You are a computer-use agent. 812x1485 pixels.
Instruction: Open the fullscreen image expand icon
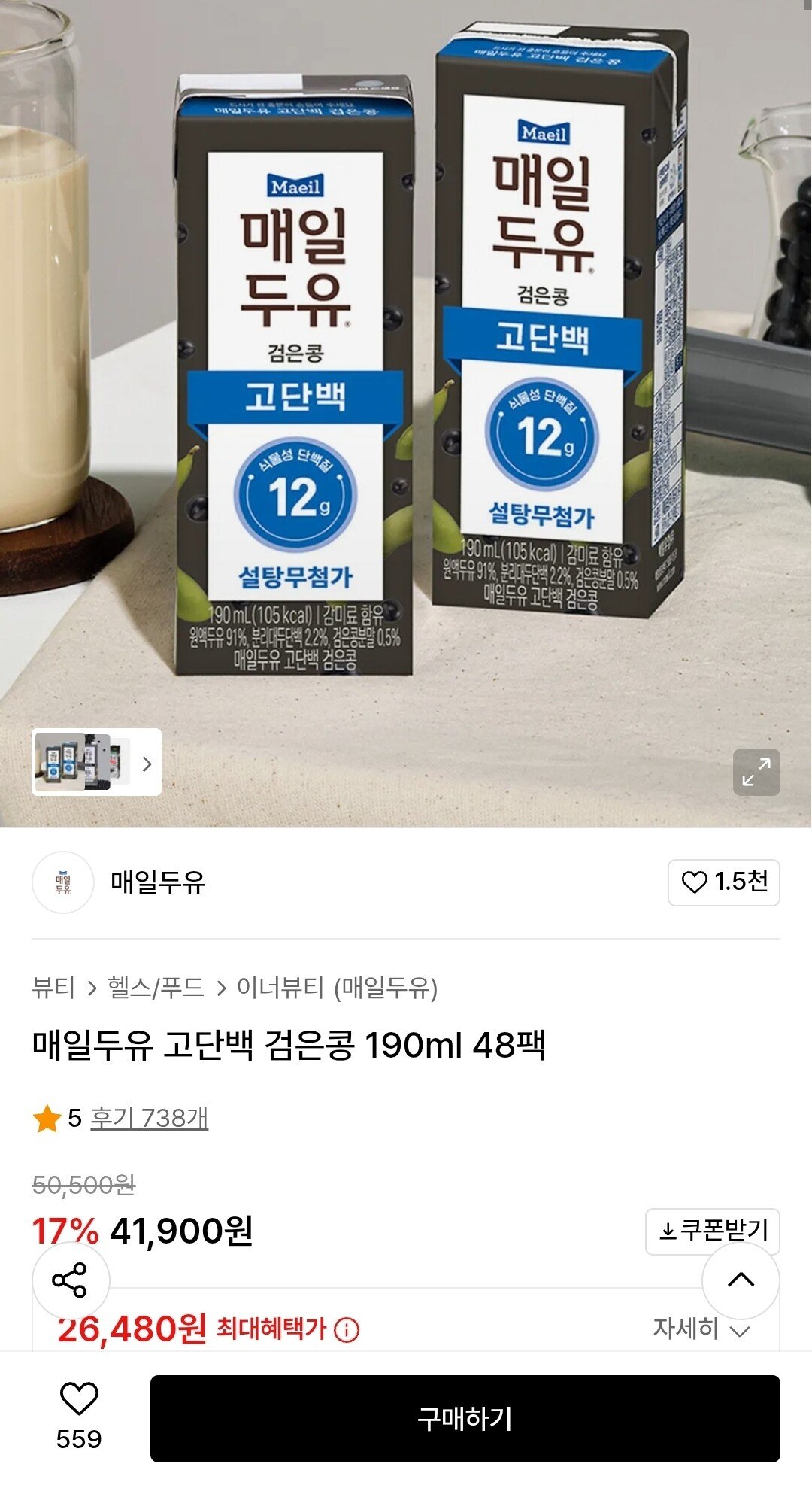[757, 772]
